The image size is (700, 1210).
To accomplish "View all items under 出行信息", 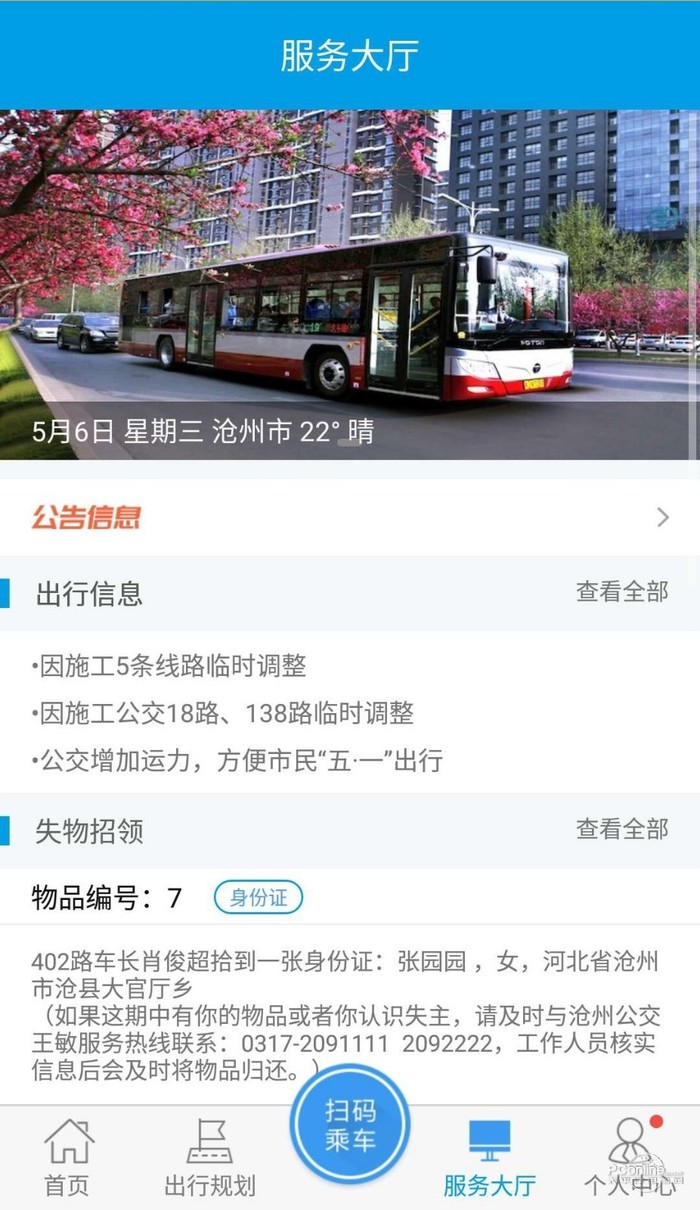I will (x=621, y=591).
